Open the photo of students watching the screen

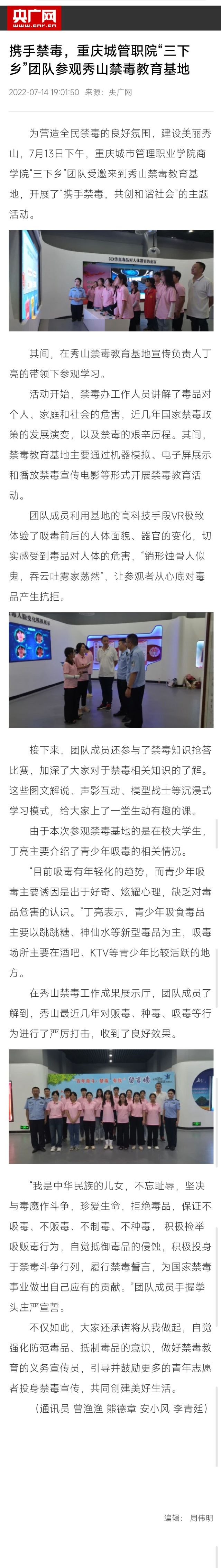tap(111, 281)
